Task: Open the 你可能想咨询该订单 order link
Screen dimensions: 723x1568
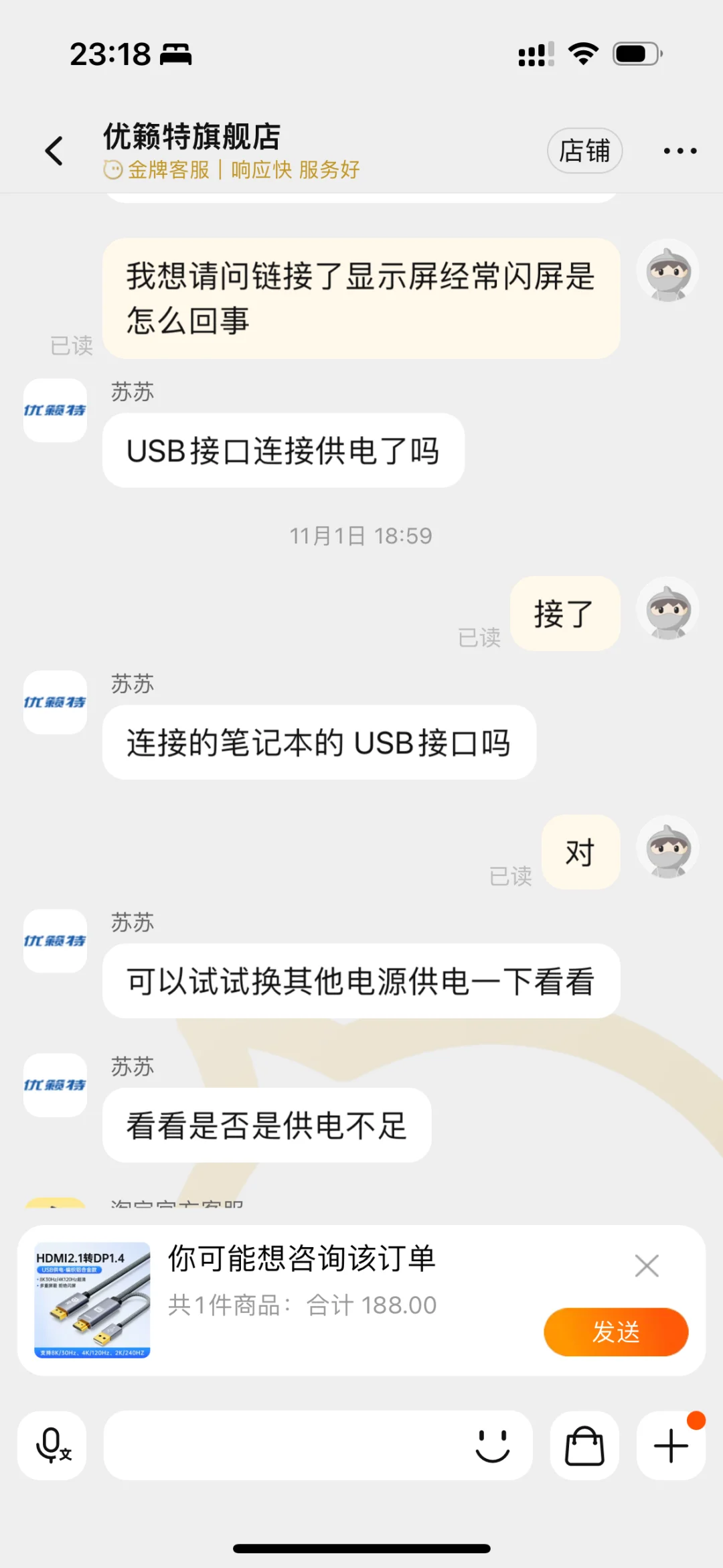Action: [301, 1257]
